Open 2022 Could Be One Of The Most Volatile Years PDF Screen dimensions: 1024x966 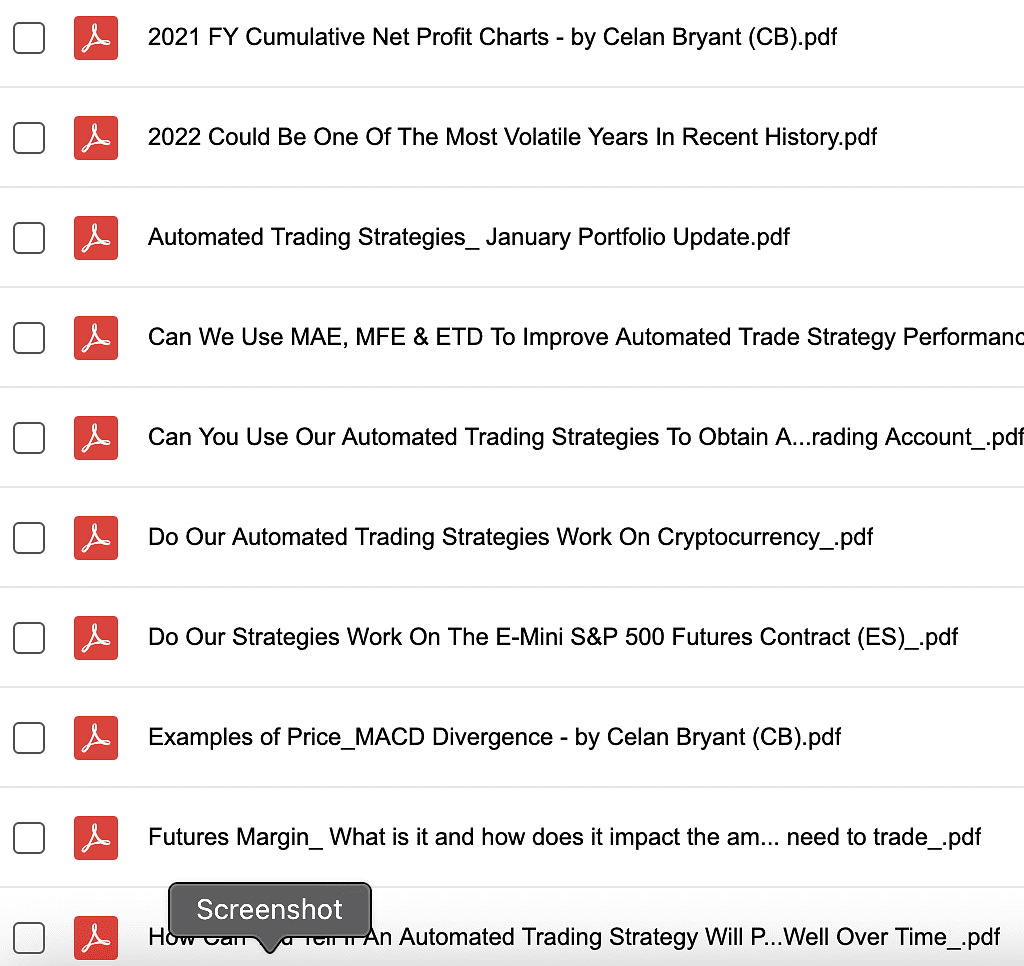pos(512,138)
